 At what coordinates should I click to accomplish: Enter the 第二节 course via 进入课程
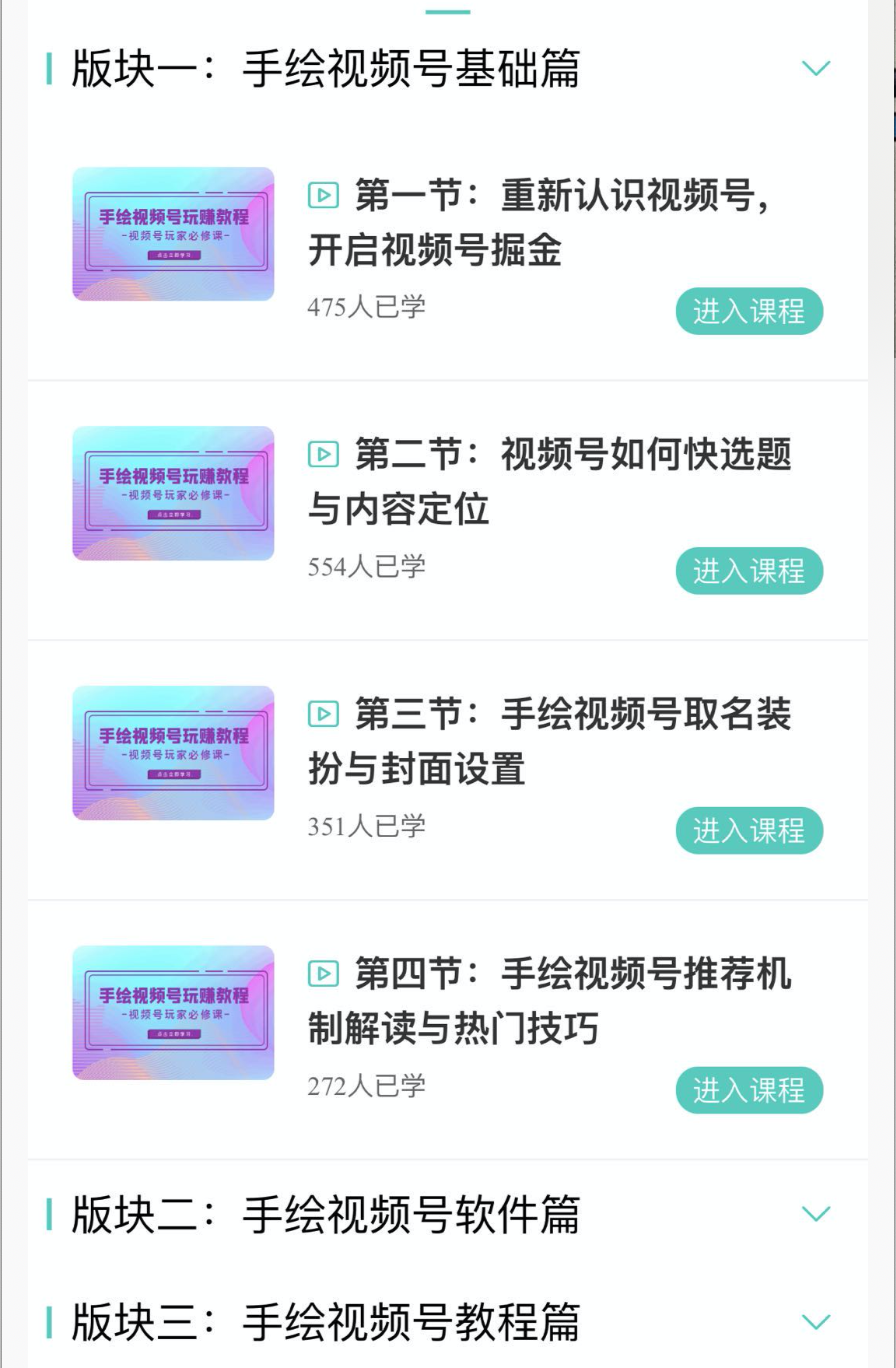click(749, 571)
